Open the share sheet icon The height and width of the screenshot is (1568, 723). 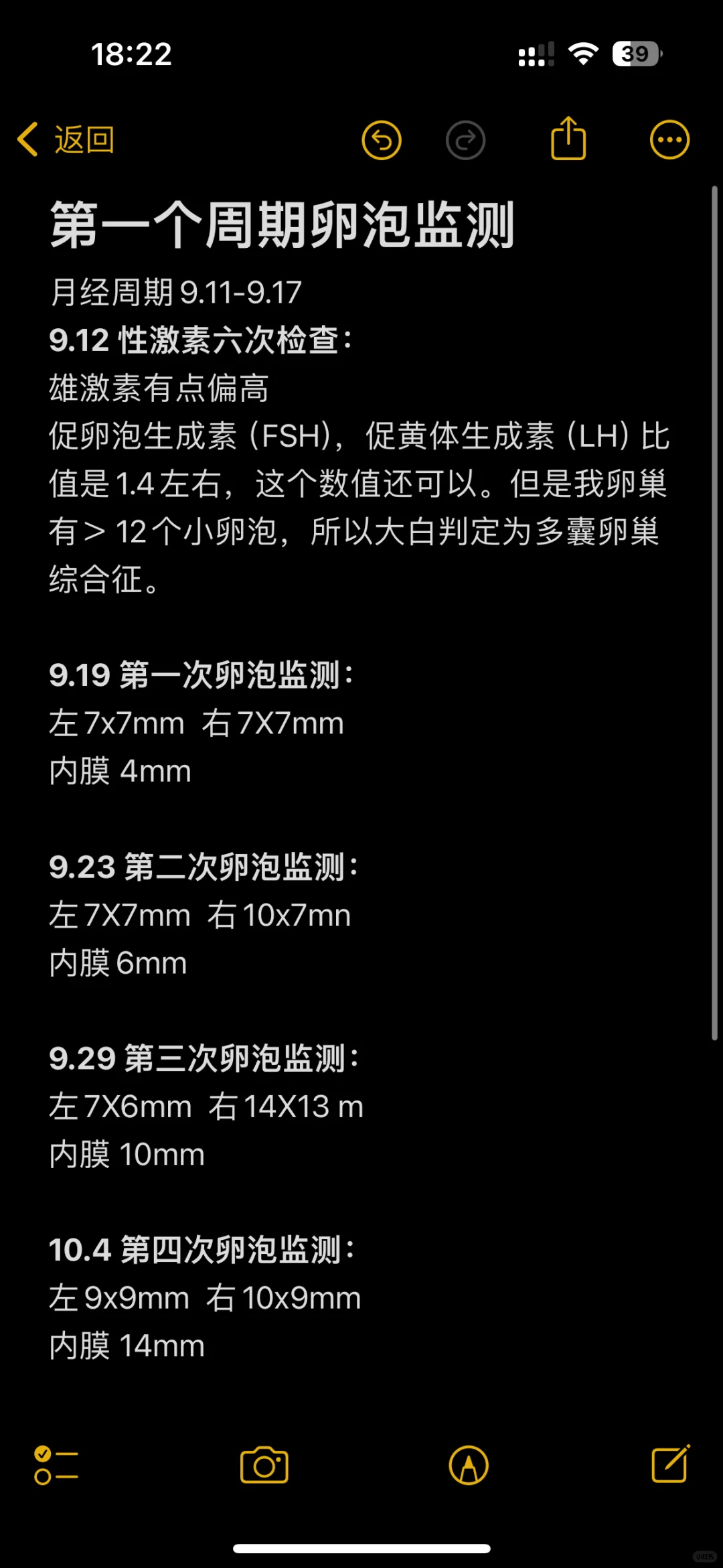(568, 137)
